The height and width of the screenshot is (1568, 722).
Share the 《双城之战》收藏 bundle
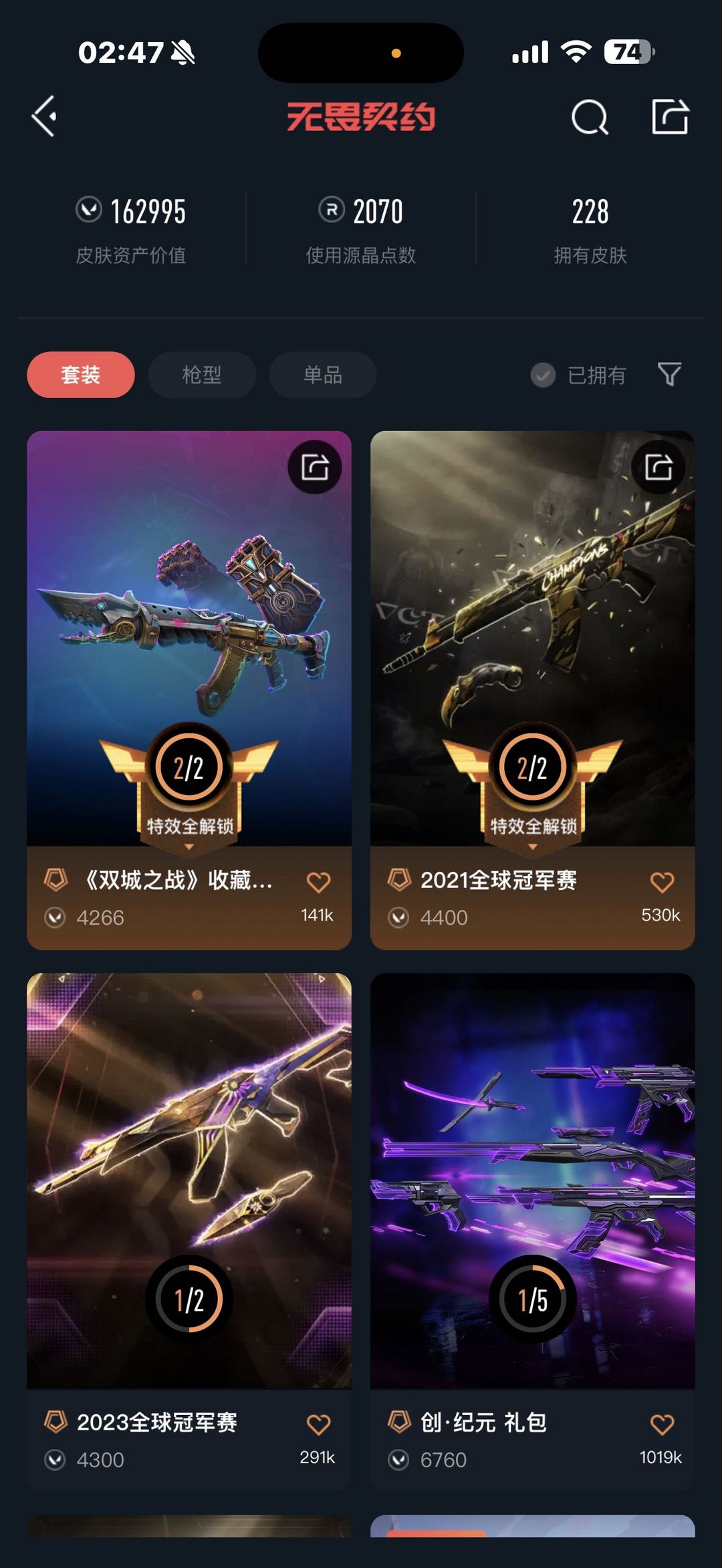315,467
